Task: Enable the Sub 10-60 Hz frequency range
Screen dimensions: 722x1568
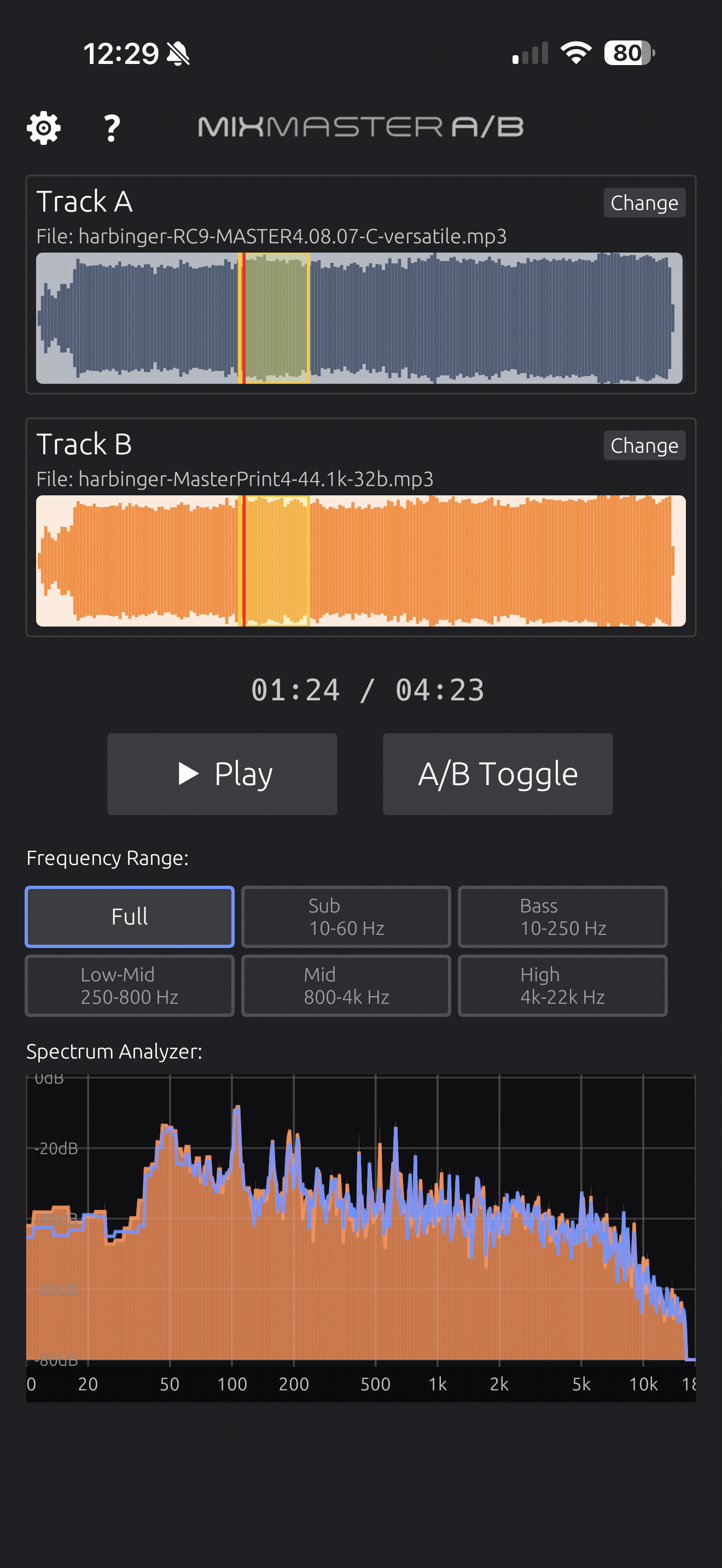Action: pyautogui.click(x=345, y=916)
